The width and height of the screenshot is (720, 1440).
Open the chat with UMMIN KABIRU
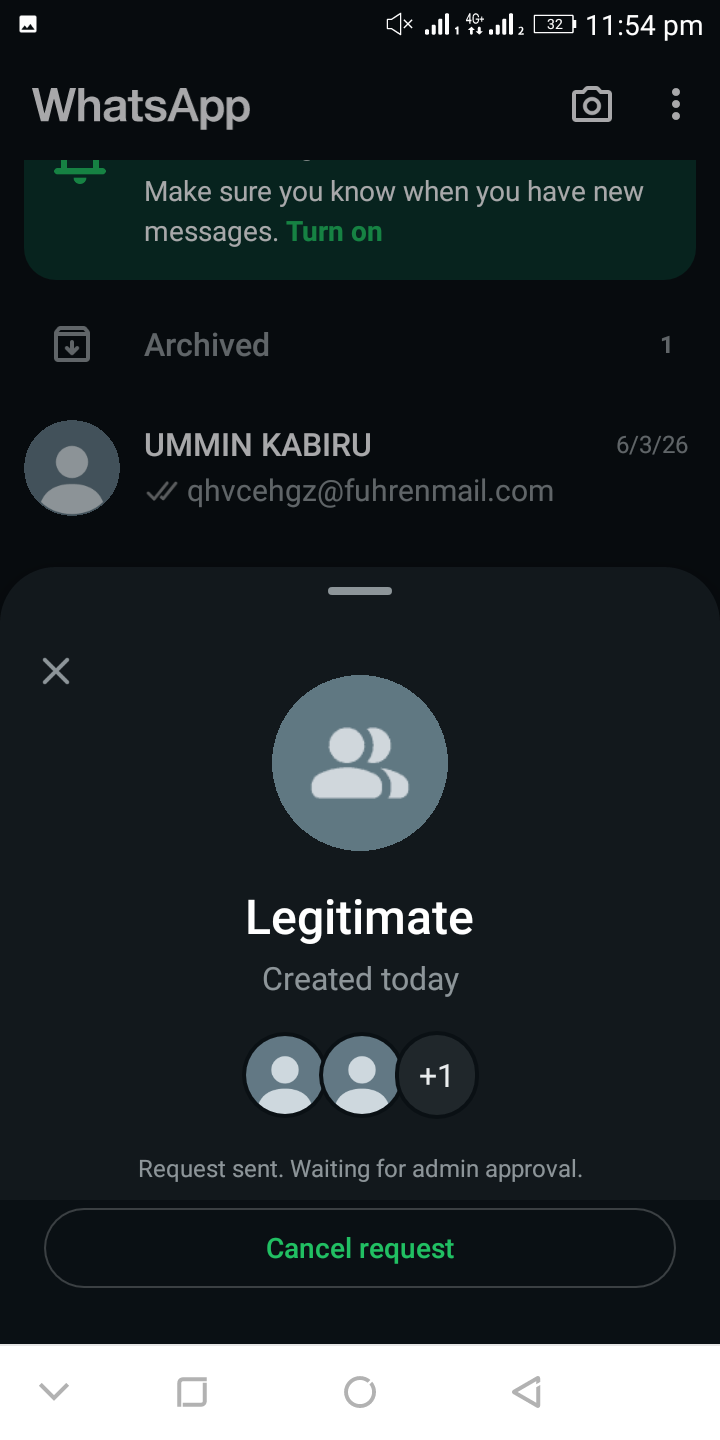coord(360,468)
